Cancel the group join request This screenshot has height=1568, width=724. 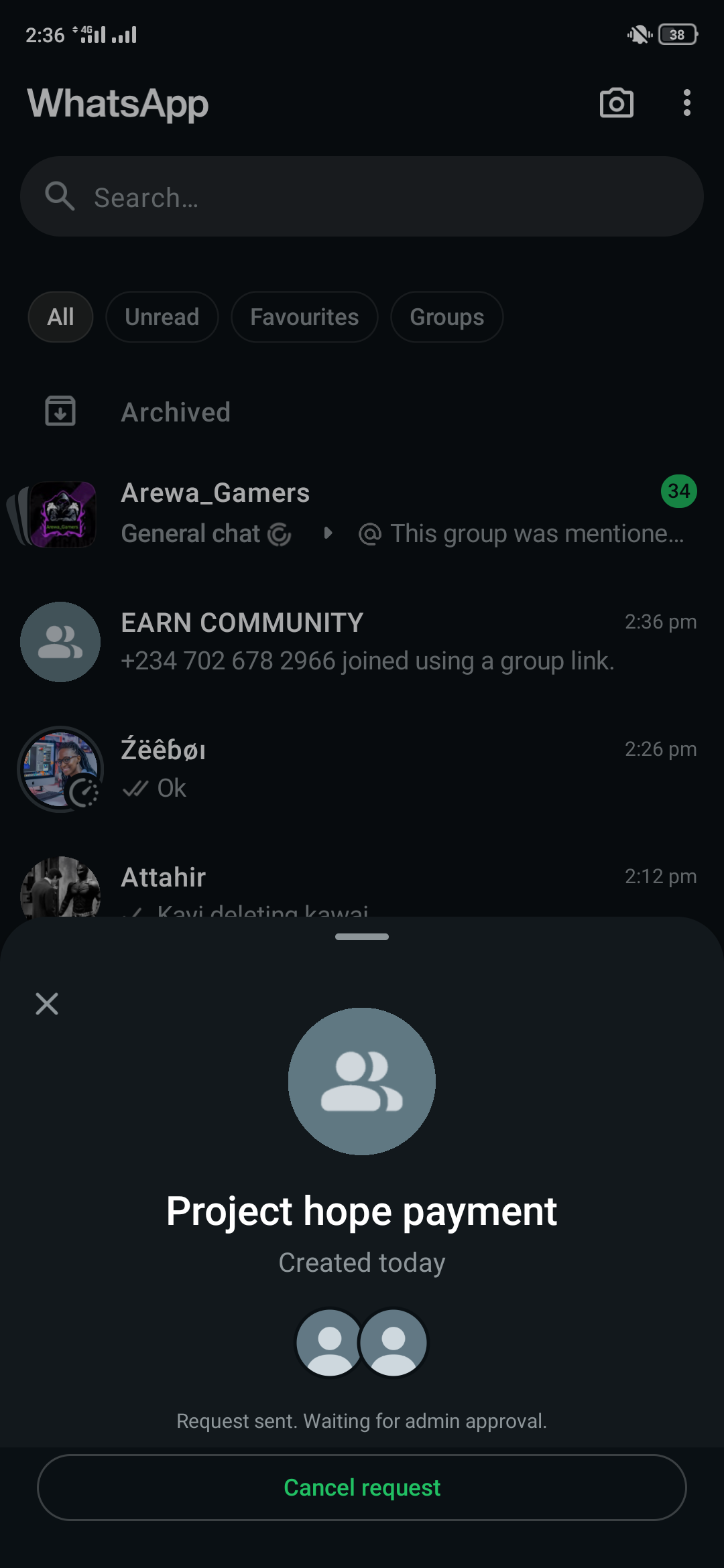(362, 1487)
